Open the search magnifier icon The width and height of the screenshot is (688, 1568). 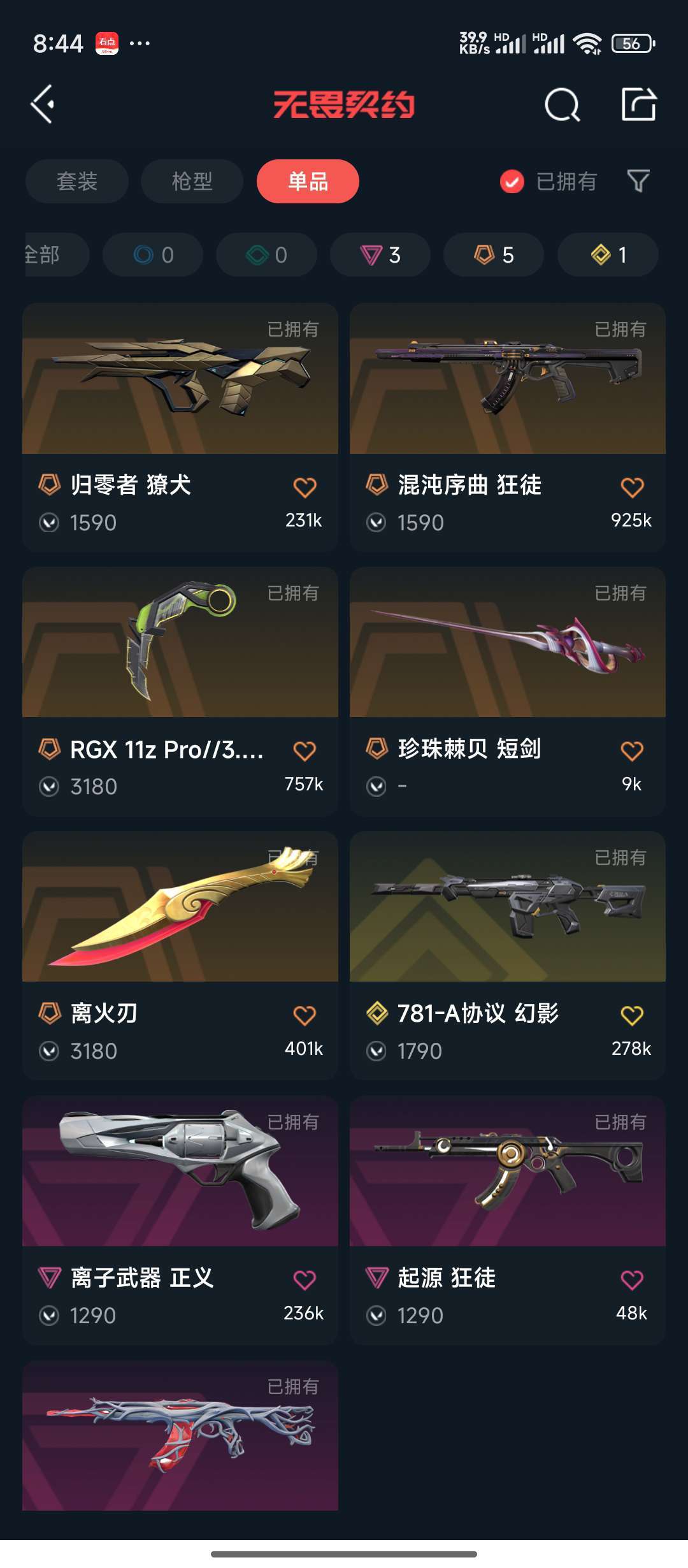click(562, 105)
